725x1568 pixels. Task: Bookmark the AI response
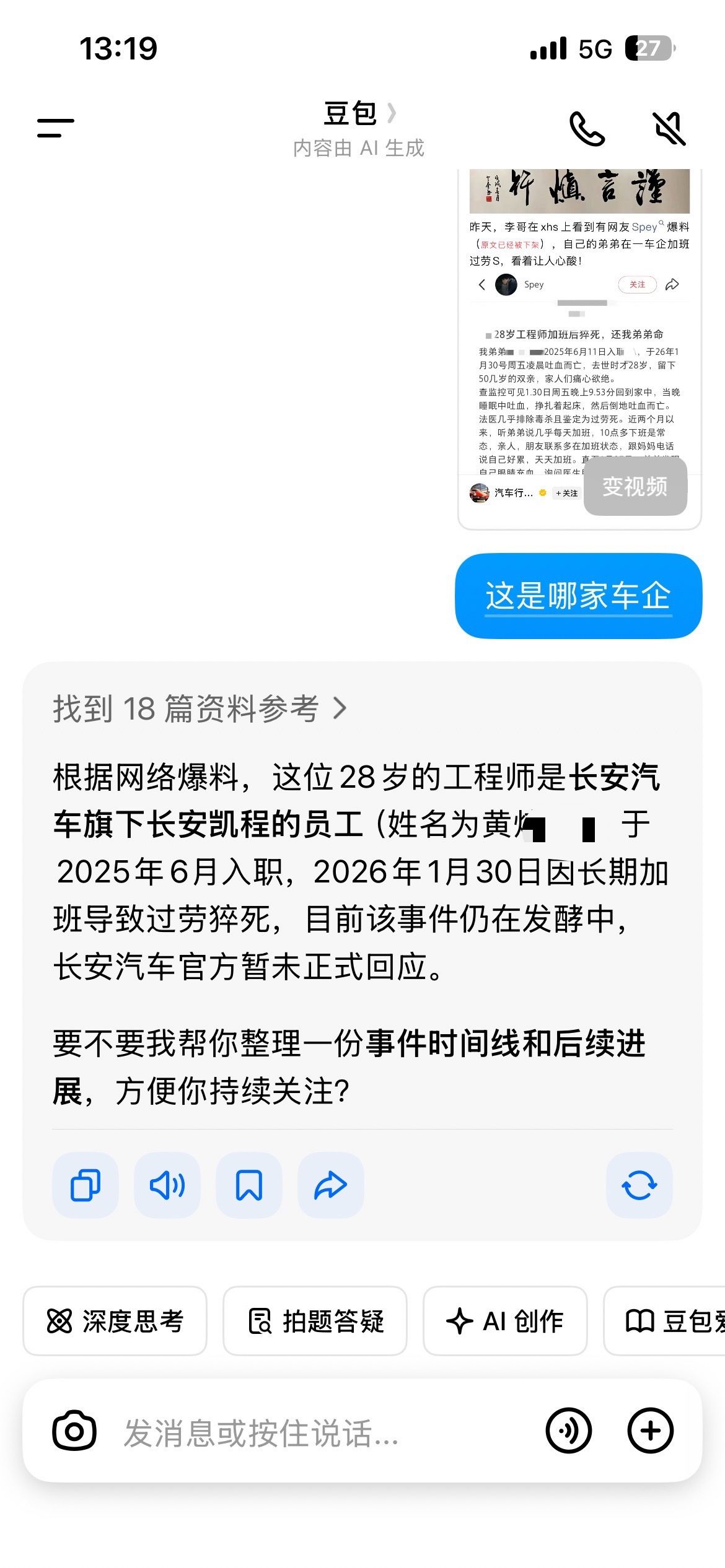click(x=248, y=1185)
